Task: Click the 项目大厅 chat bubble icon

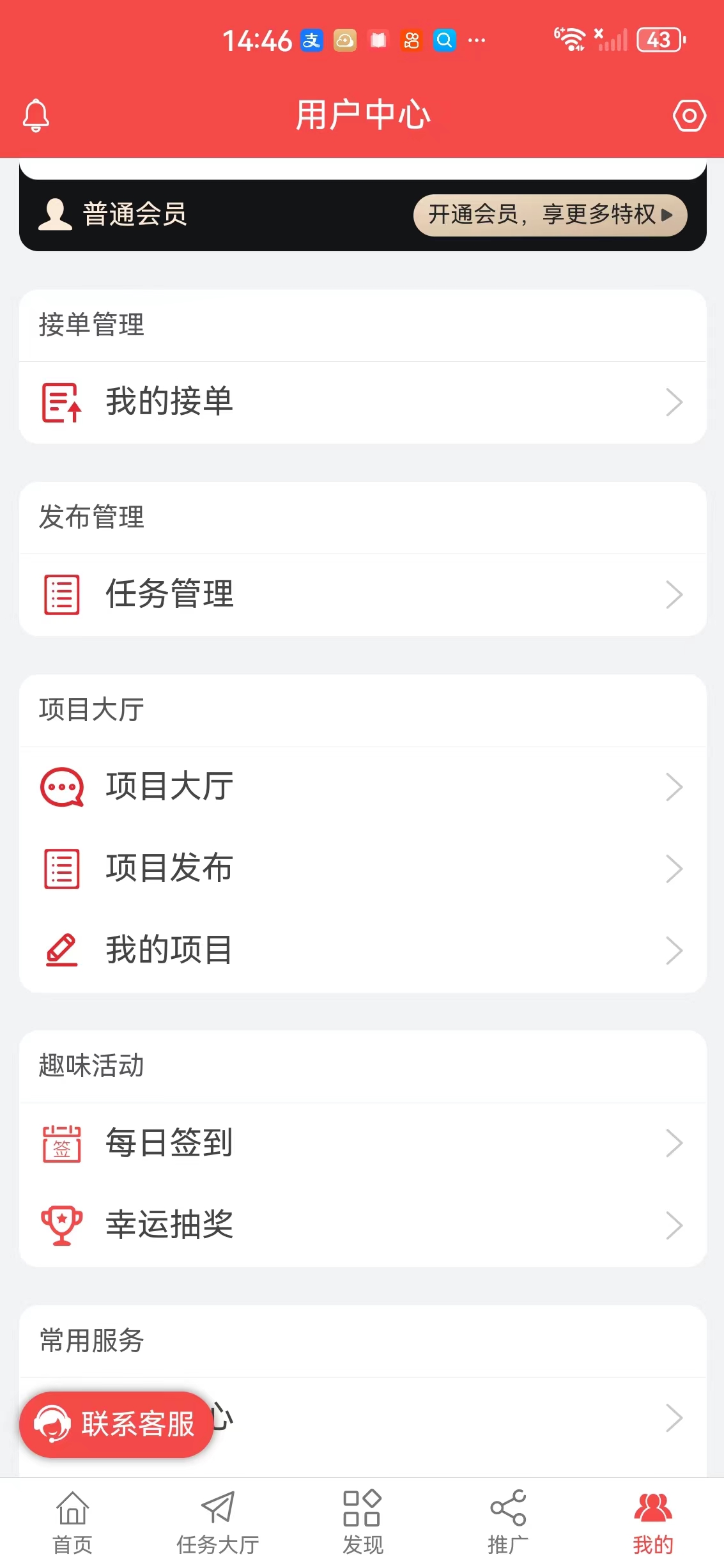Action: pos(61,787)
